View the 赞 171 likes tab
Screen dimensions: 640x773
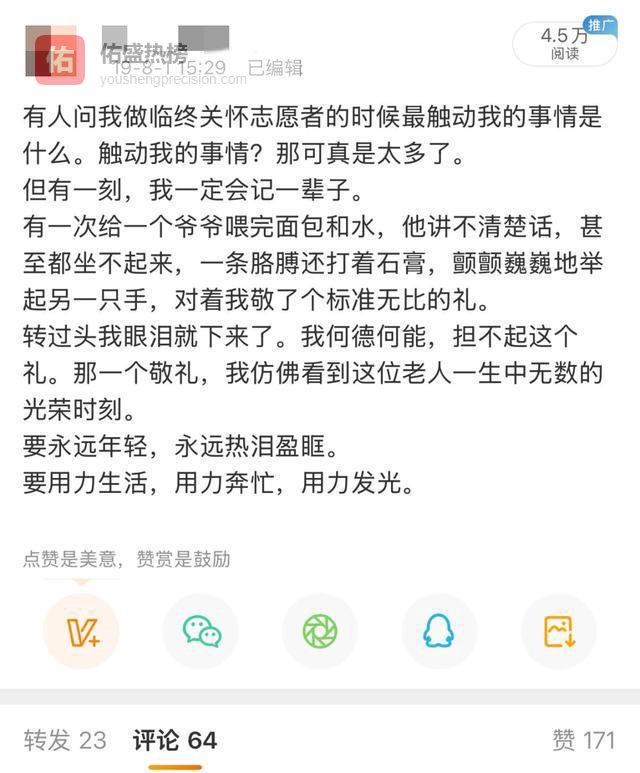(x=583, y=740)
